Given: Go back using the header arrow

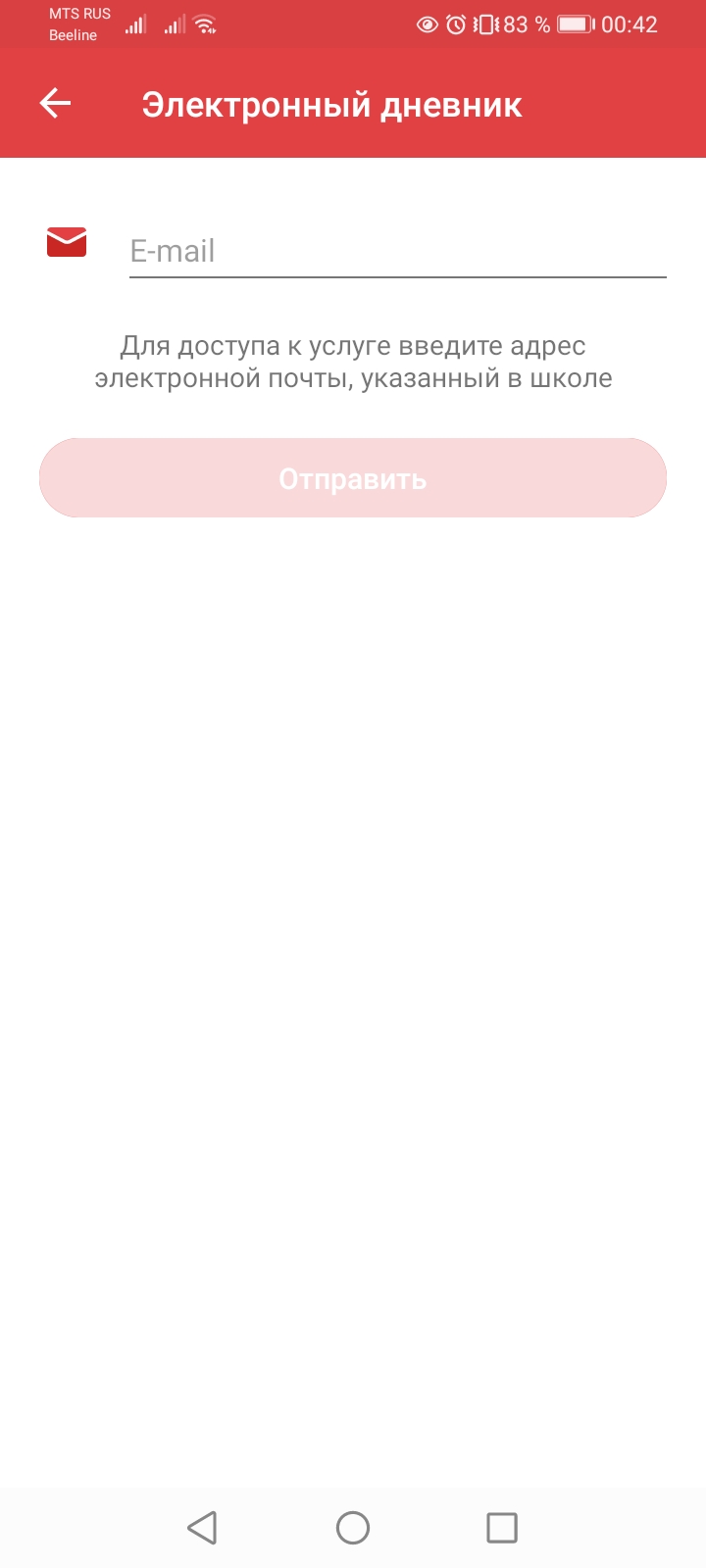Looking at the screenshot, I should click(x=55, y=104).
